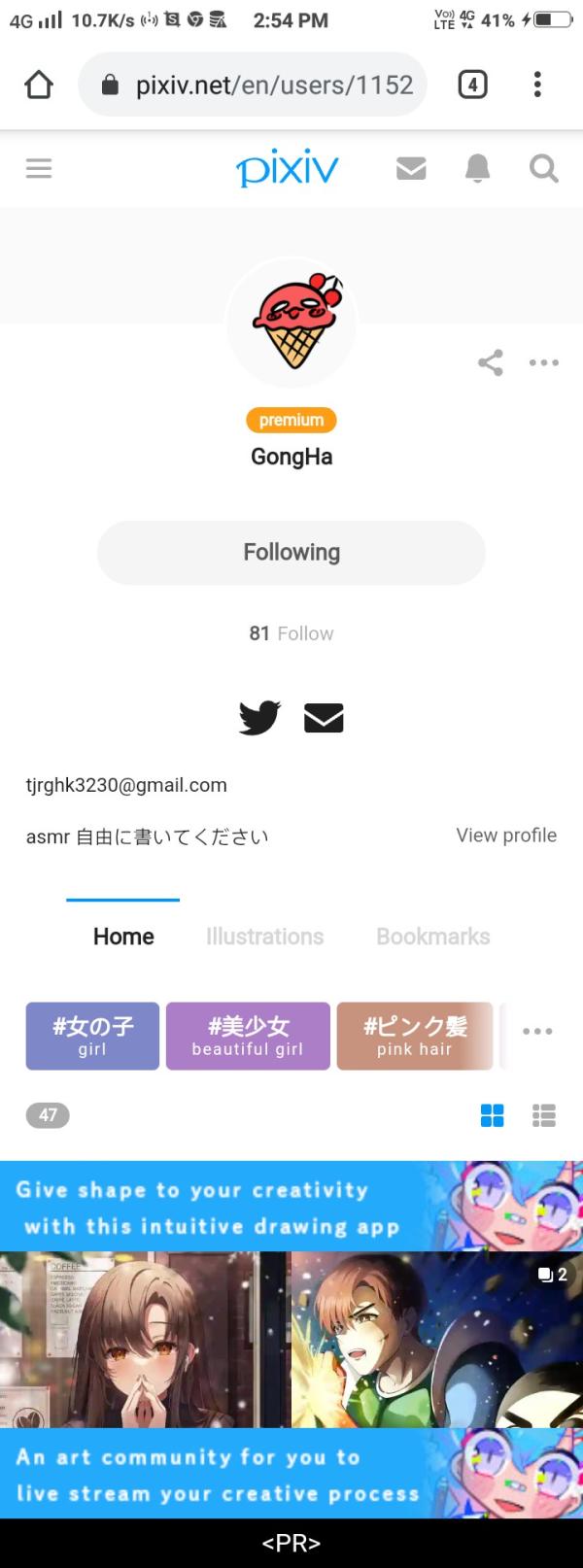Open pixiv messages envelope
Screen dimensions: 583x1568
pyautogui.click(x=411, y=169)
